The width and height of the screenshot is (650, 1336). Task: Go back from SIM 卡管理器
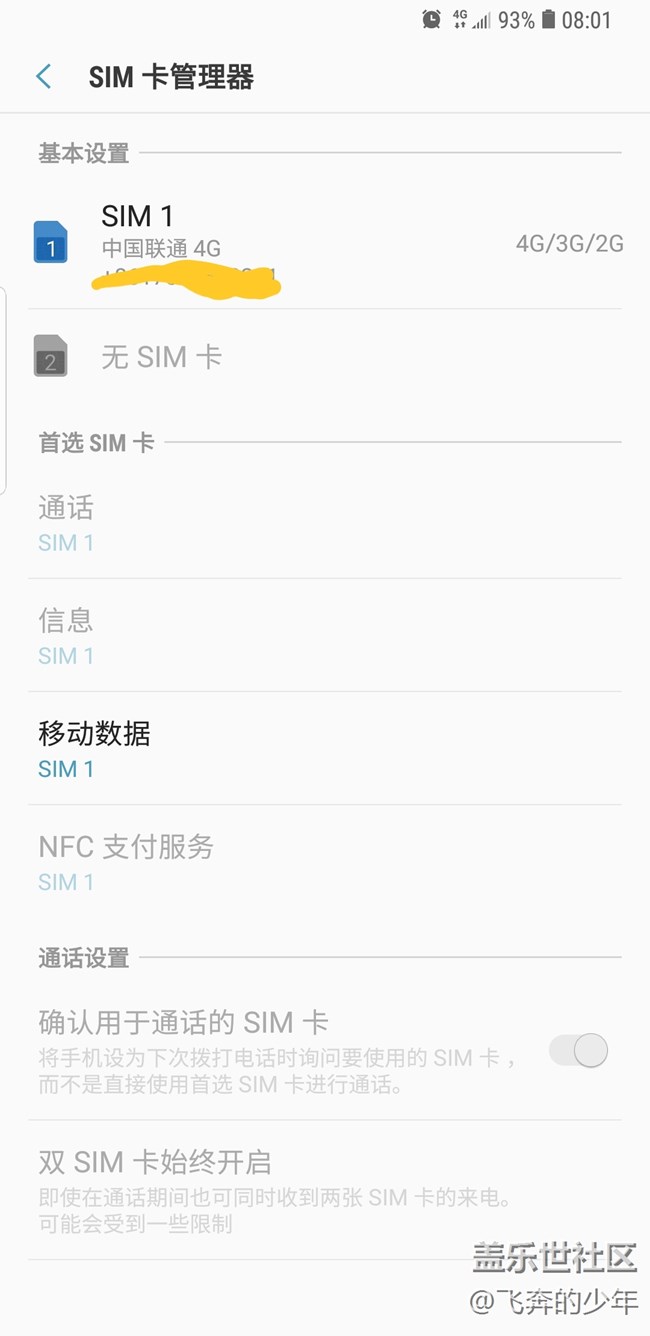tap(44, 77)
